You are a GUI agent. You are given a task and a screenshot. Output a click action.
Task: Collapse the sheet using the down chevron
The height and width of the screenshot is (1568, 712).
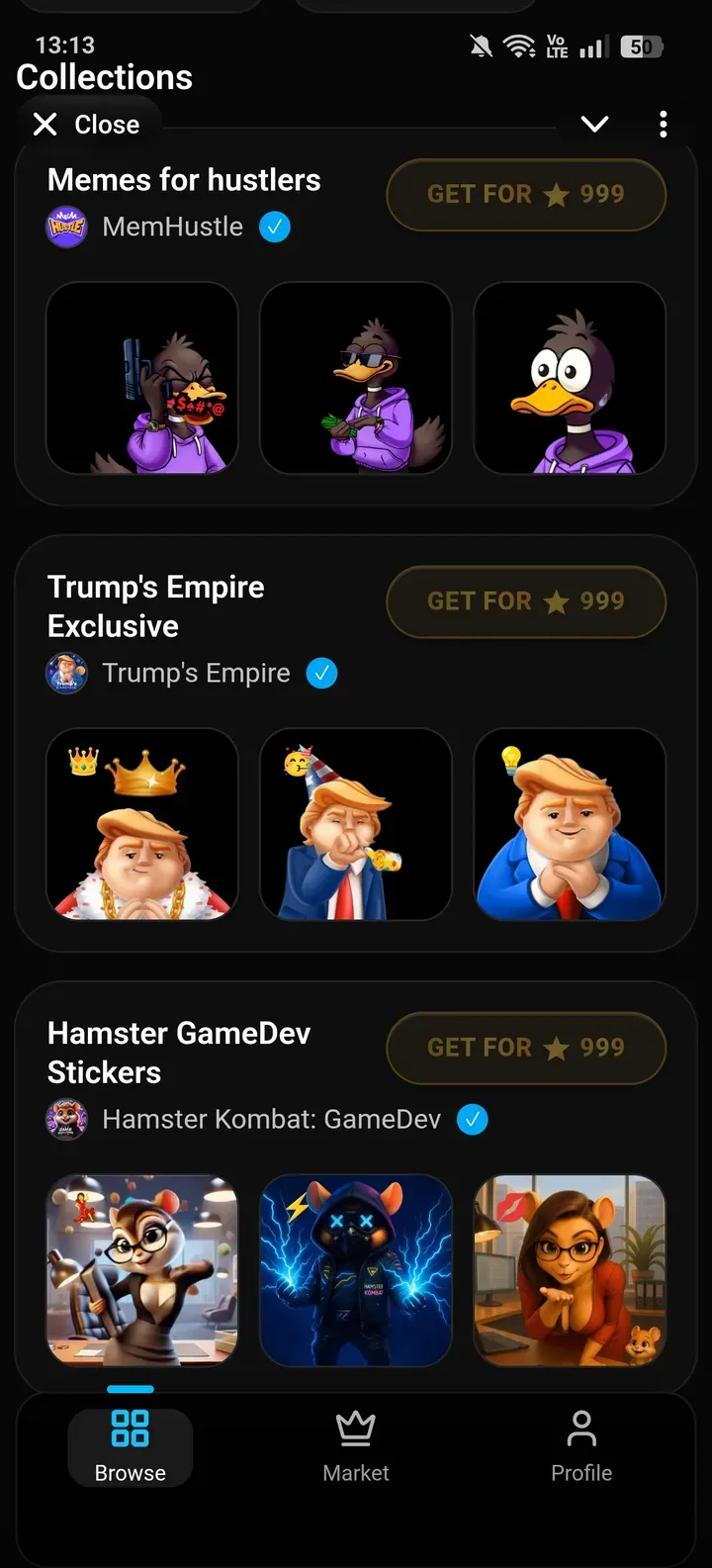(593, 124)
